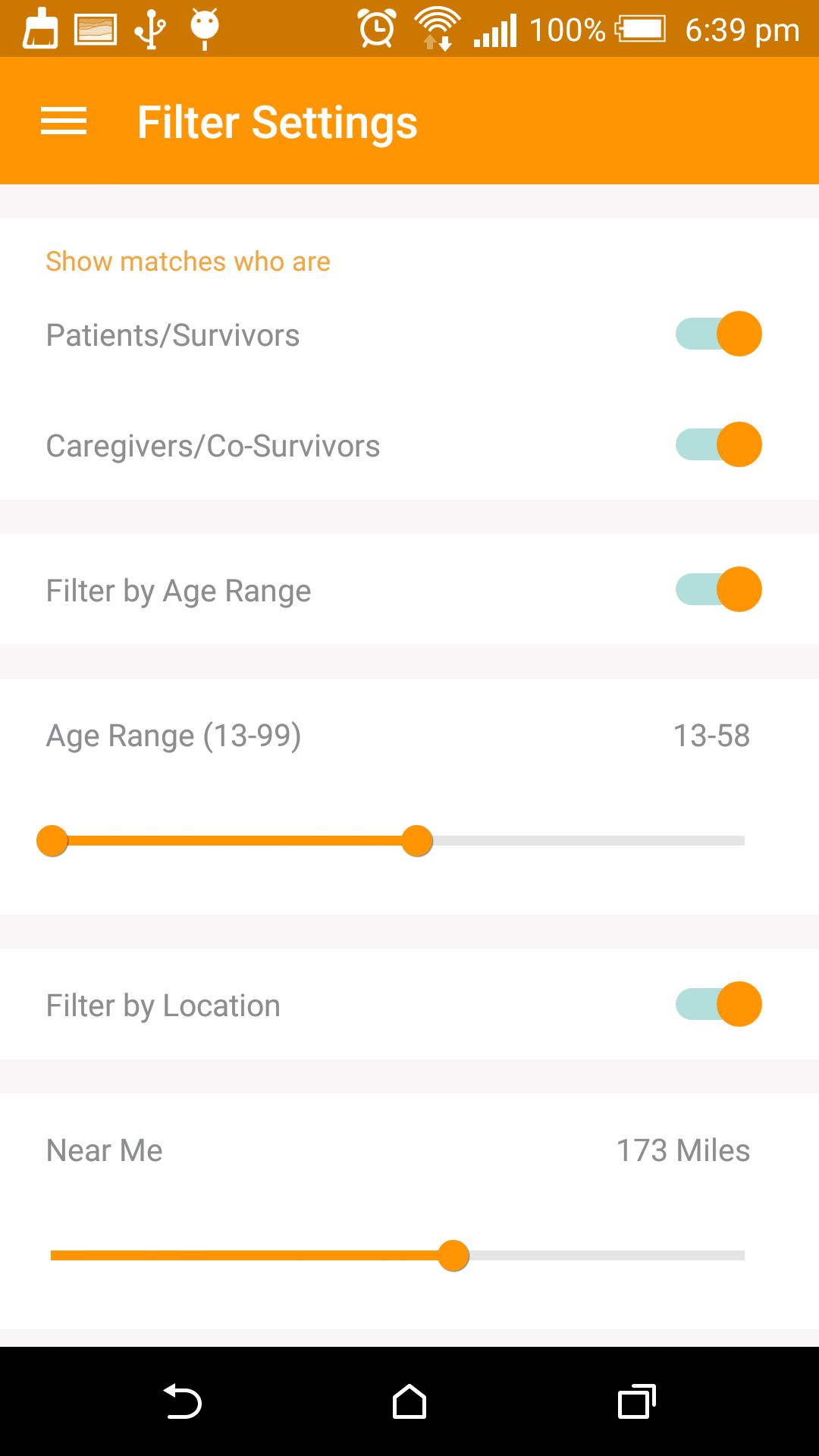Viewport: 819px width, 1456px height.
Task: Tap the 173 Miles distance value
Action: pos(682,1150)
